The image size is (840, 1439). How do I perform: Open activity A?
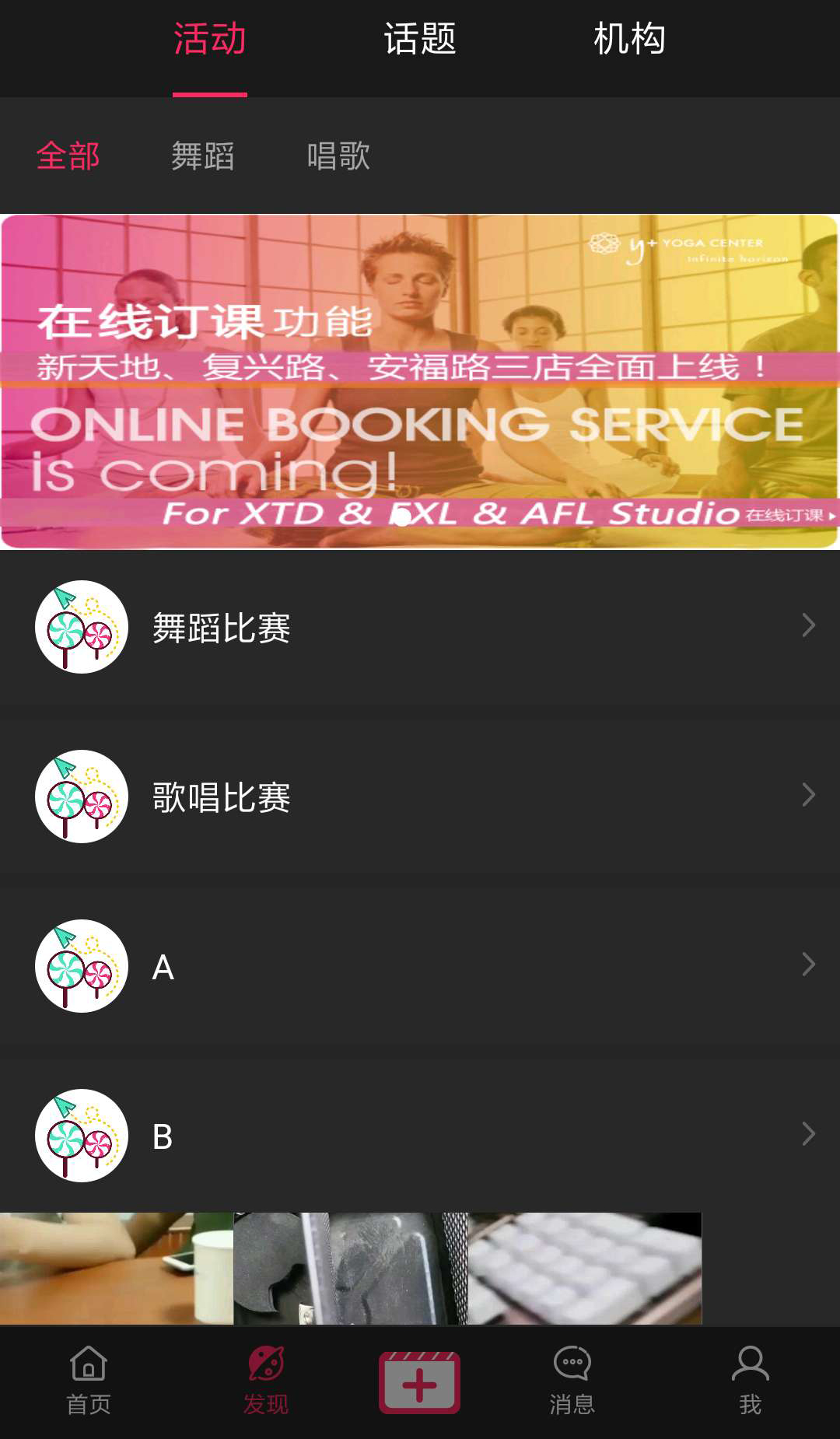click(420, 966)
